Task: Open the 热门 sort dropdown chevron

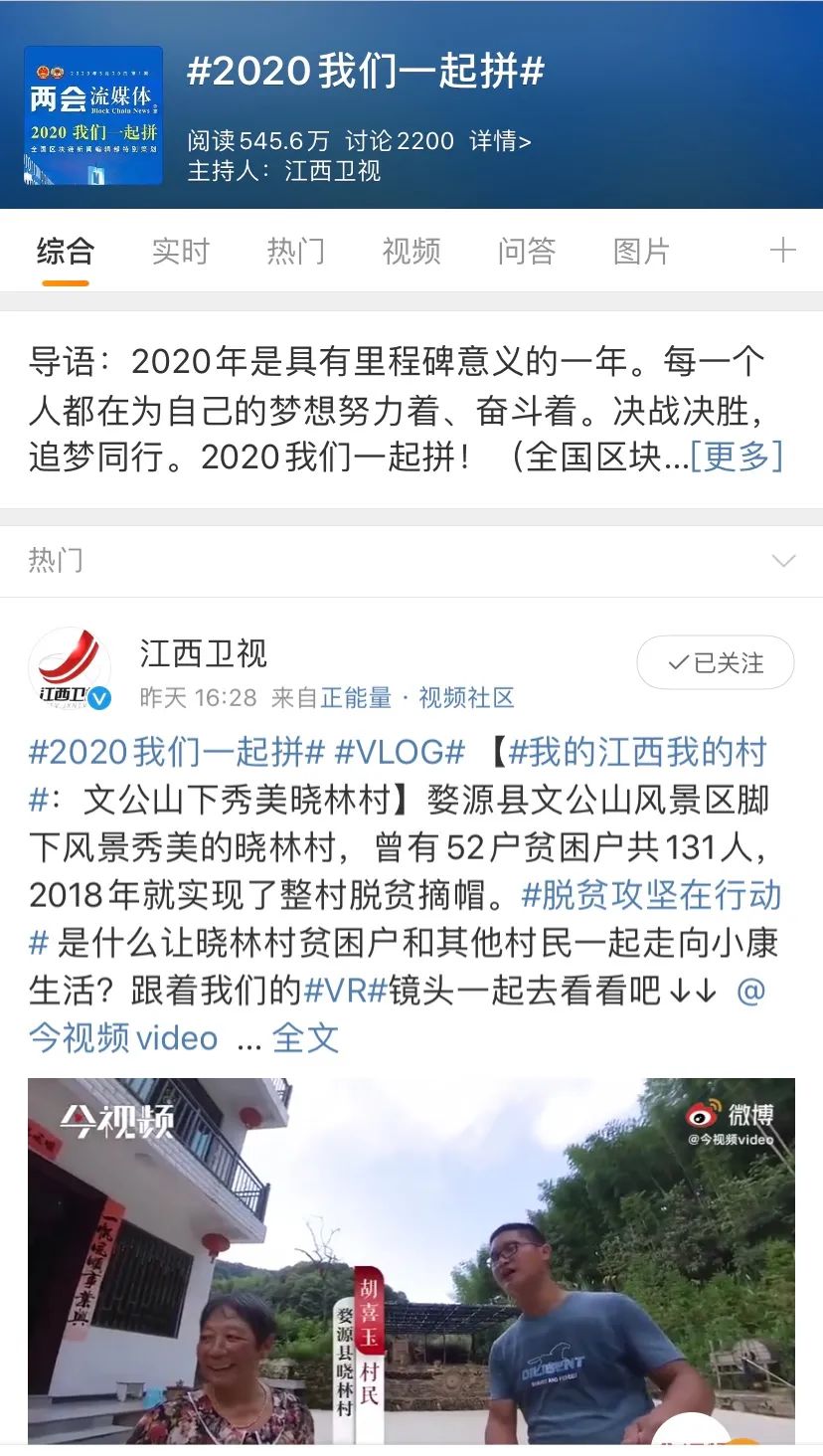Action: pyautogui.click(x=784, y=561)
